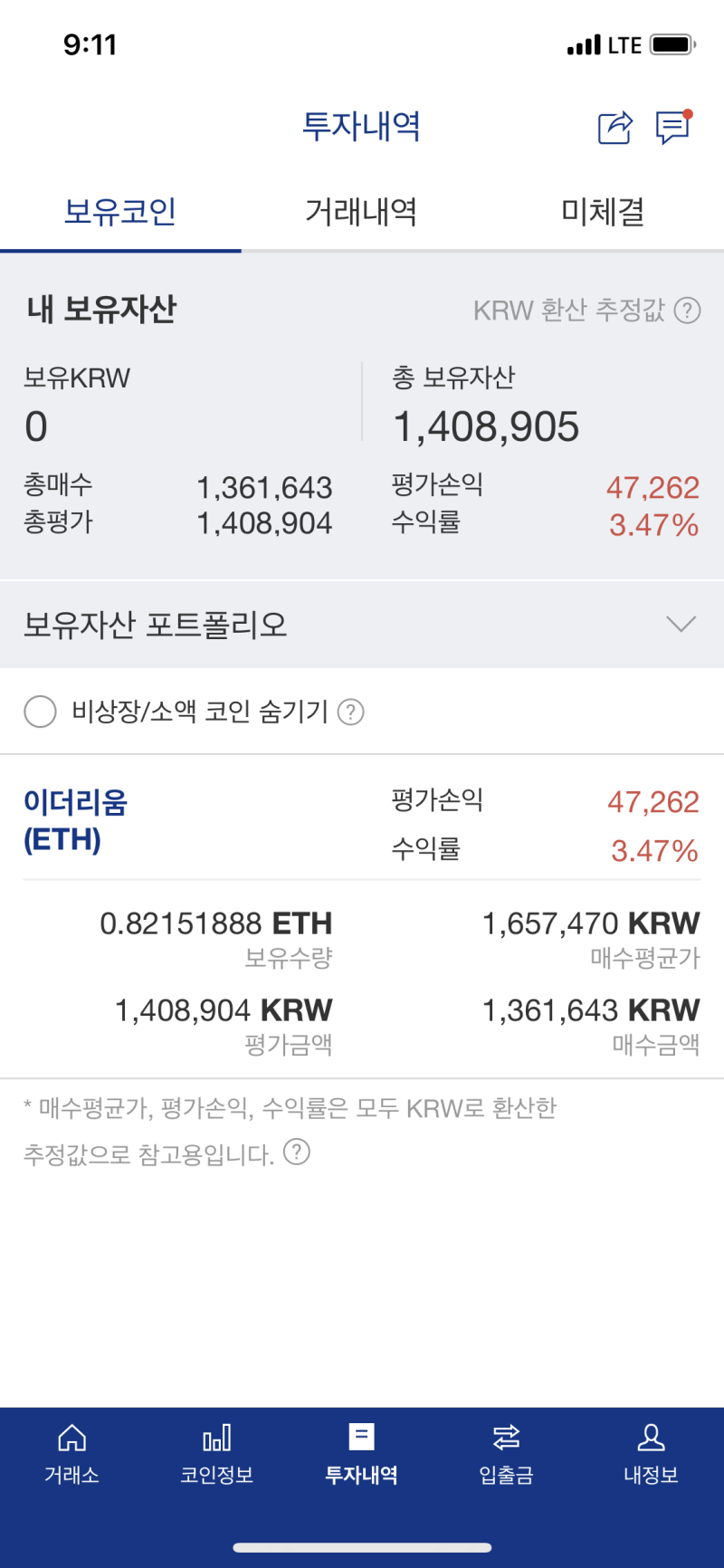
Task: Open the message notification icon
Action: (672, 128)
